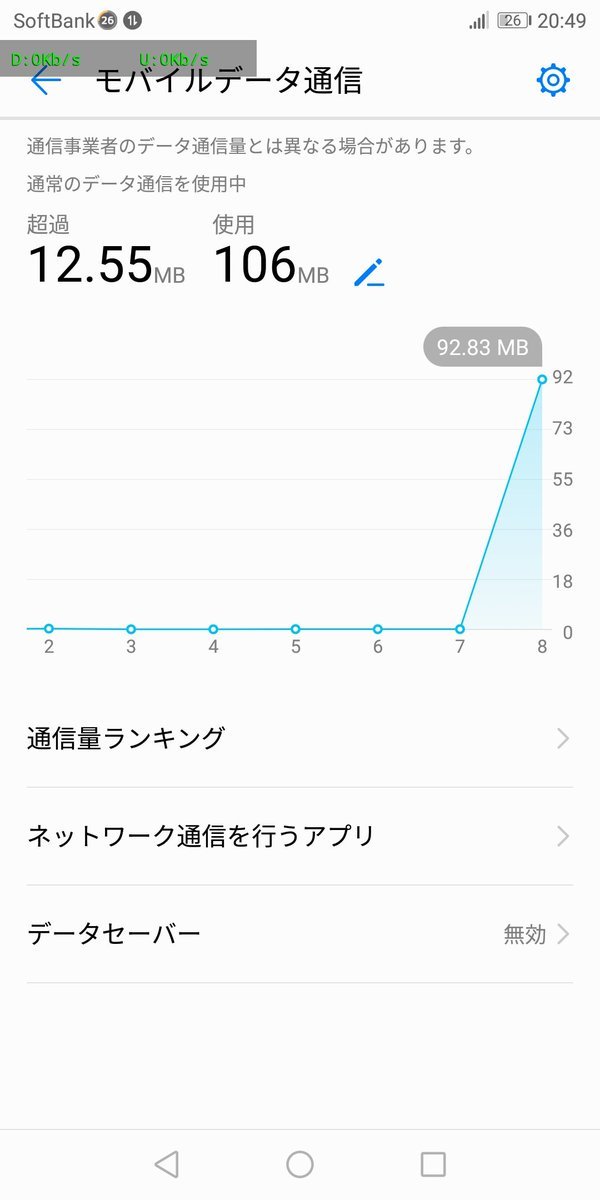Image resolution: width=600 pixels, height=1200 pixels.
Task: Select day 7 point on the graph
Action: point(460,629)
